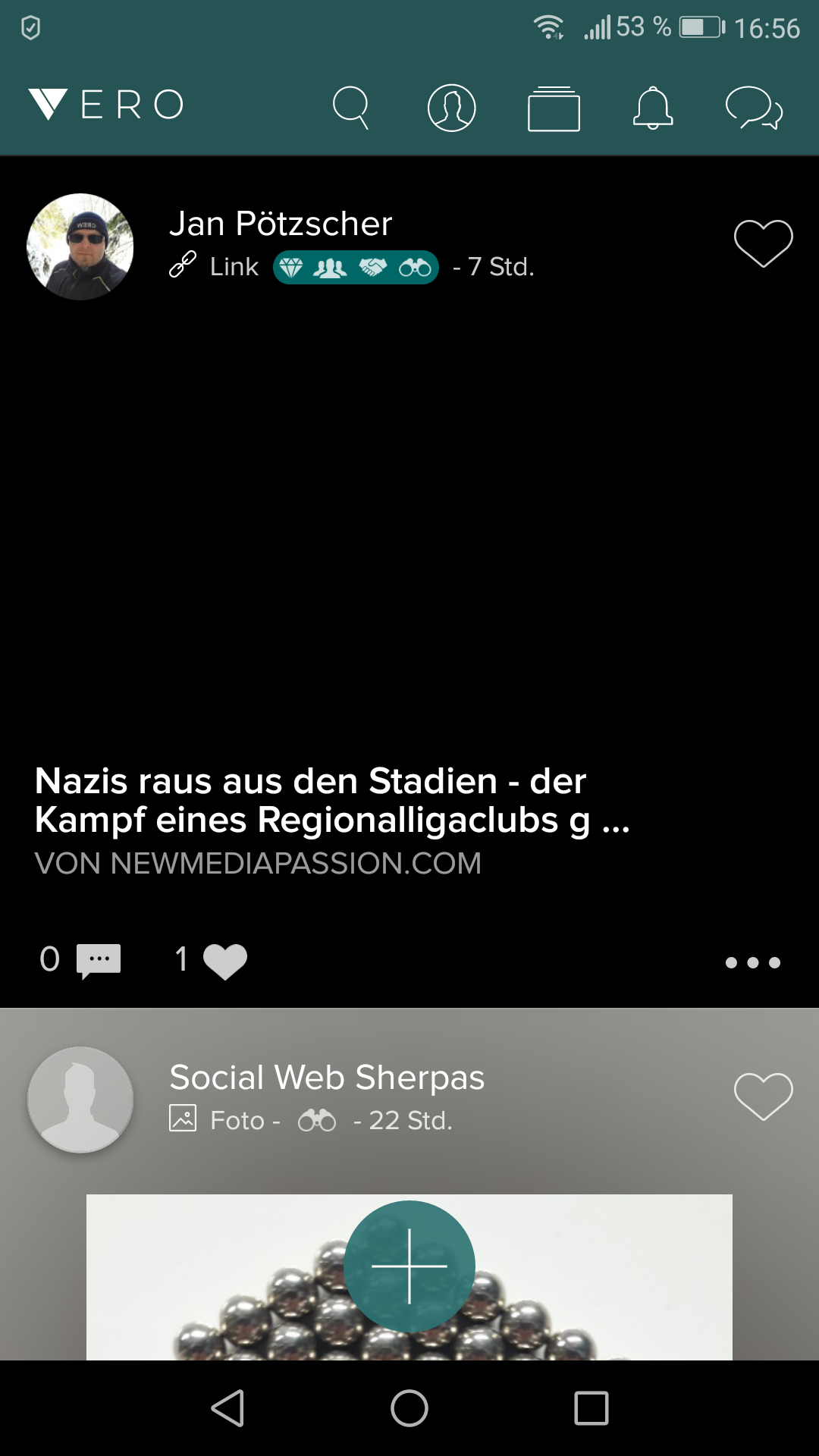Toggle the heart on Social Web Sherpas post

(763, 1094)
